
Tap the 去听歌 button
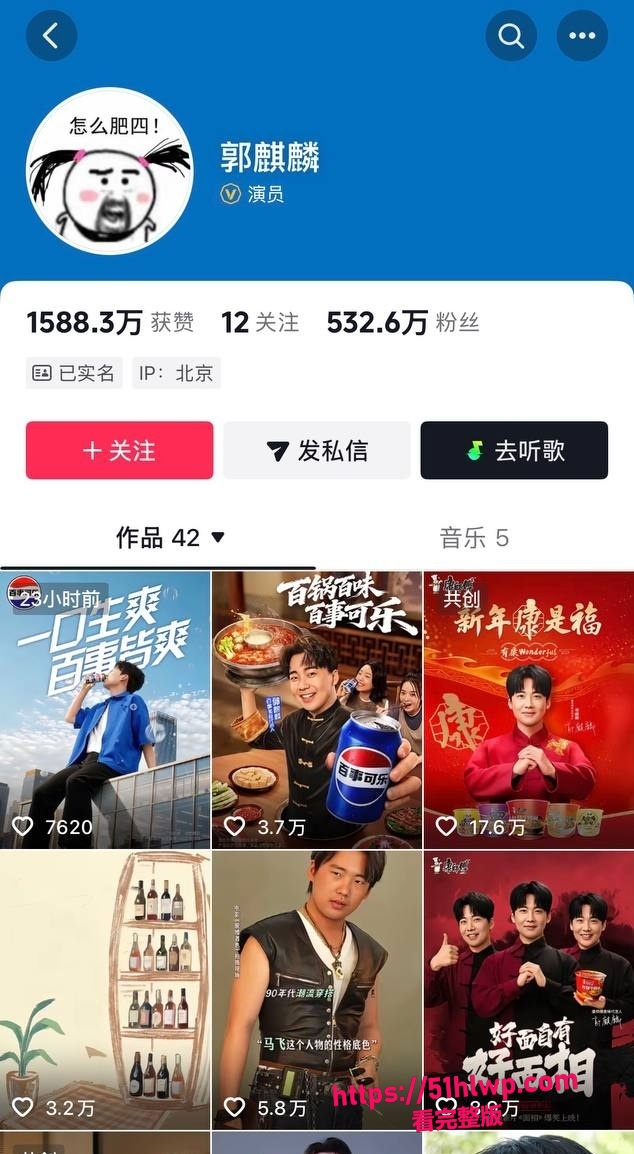tap(514, 450)
